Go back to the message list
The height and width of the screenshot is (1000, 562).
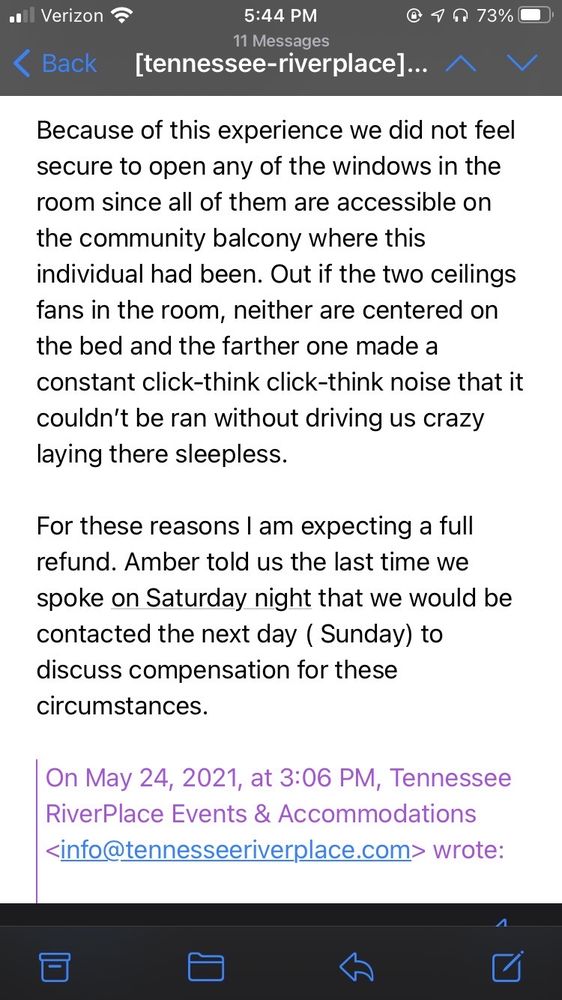55,64
